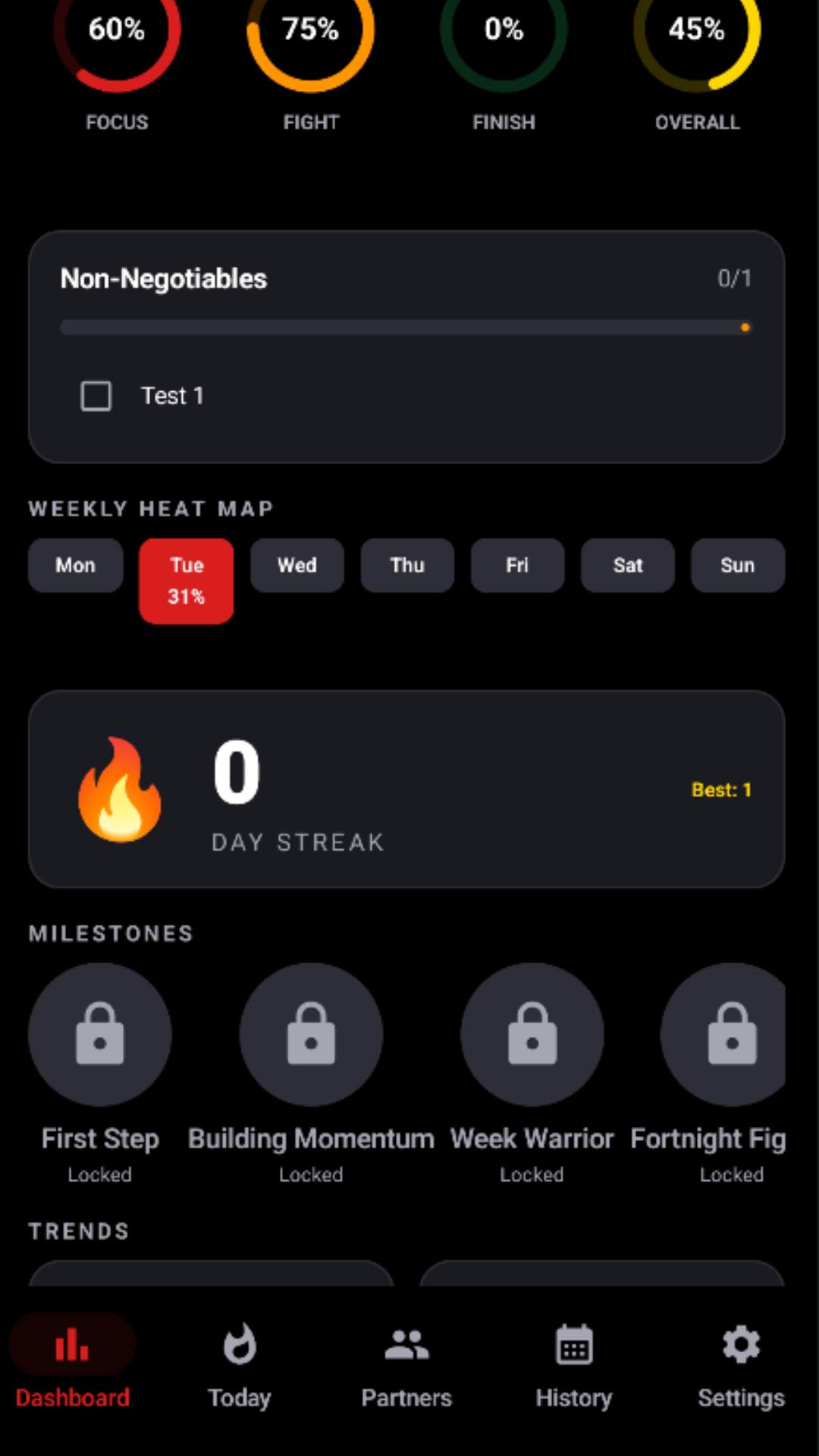The width and height of the screenshot is (819, 1456).
Task: Tap the Week Warrior milestone lock icon
Action: (532, 1034)
